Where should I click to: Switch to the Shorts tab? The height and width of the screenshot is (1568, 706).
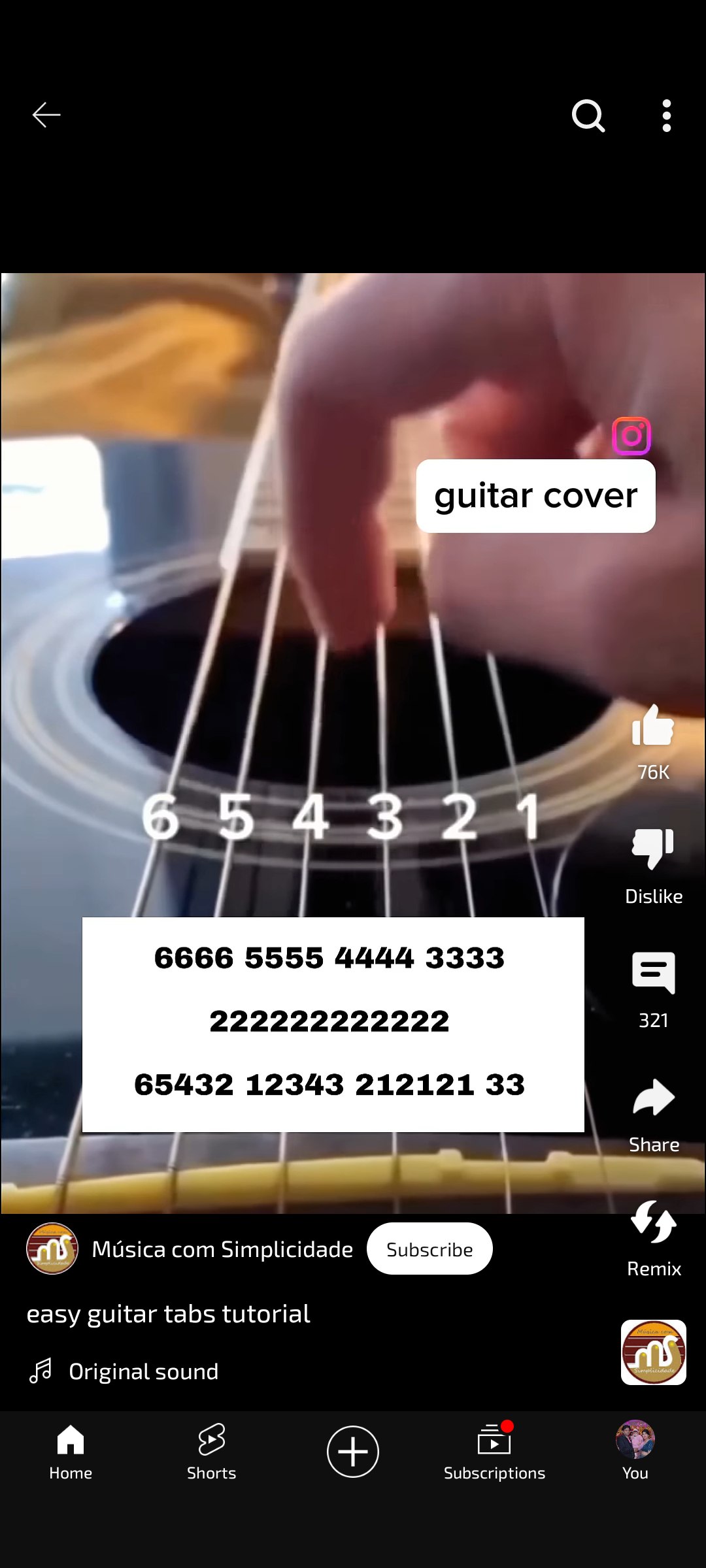point(211,1452)
